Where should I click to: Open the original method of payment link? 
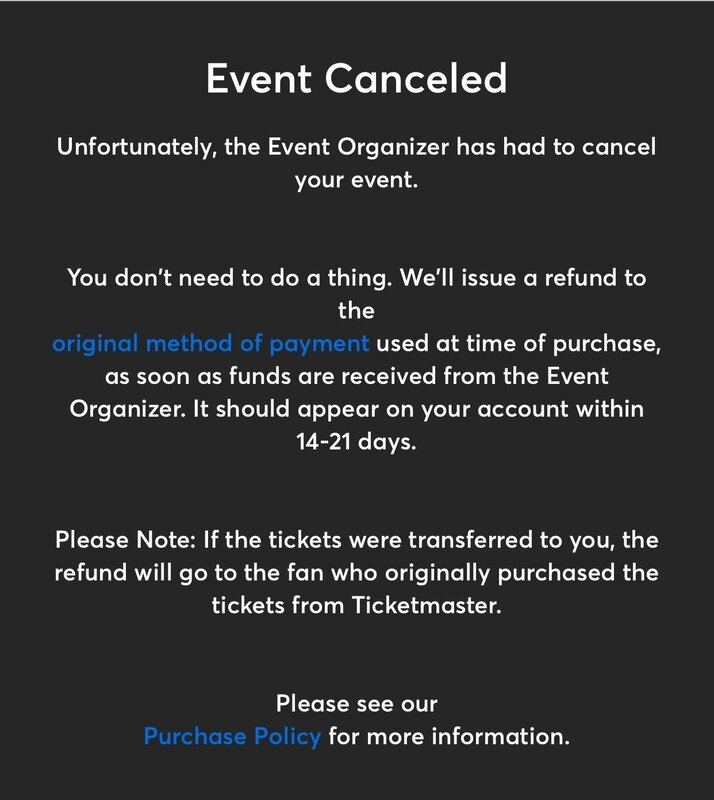click(211, 344)
